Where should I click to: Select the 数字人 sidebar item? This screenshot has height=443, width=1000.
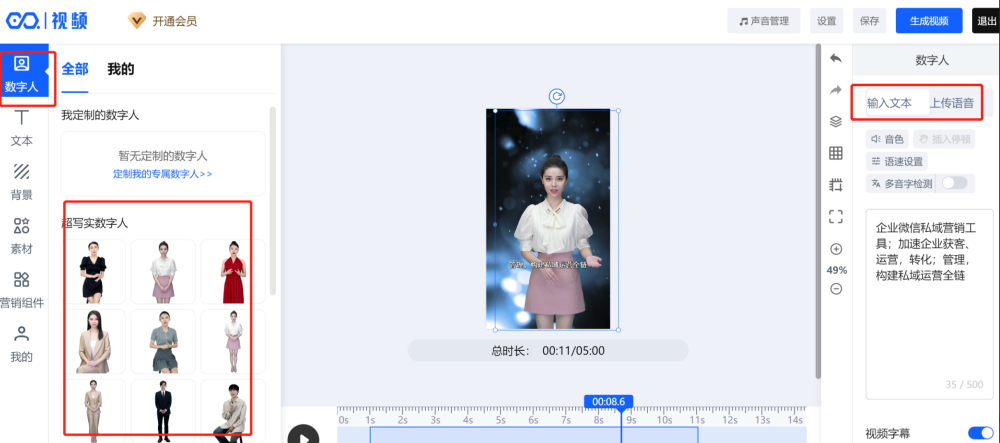[21, 75]
